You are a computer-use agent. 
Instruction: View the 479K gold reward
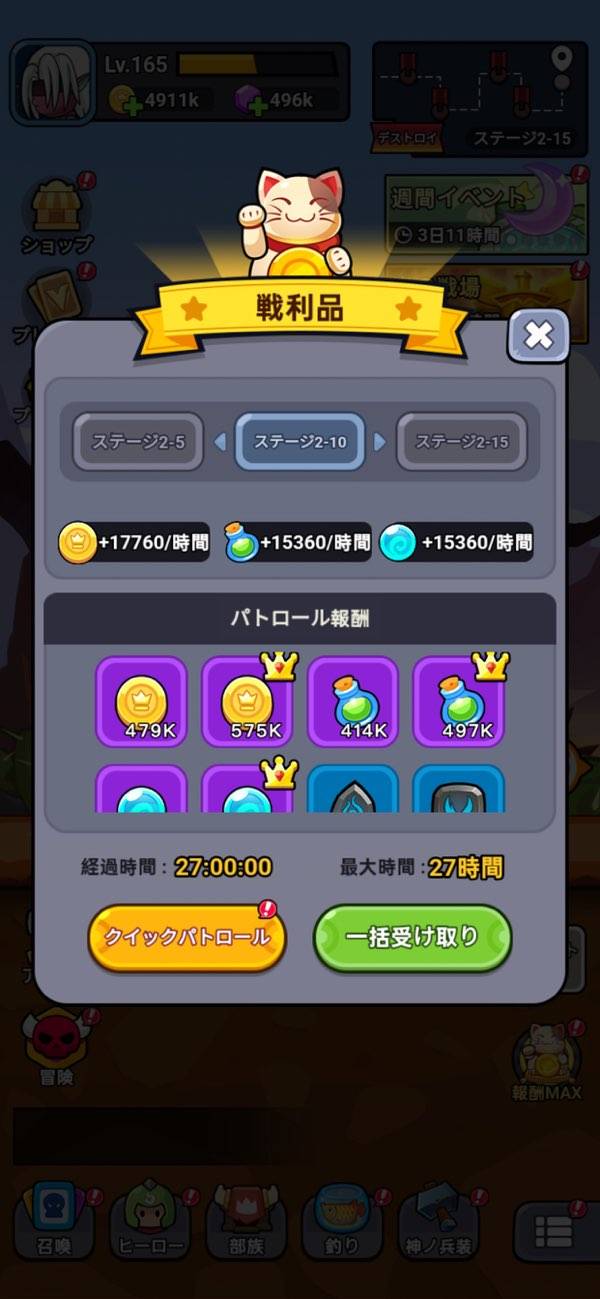(141, 701)
